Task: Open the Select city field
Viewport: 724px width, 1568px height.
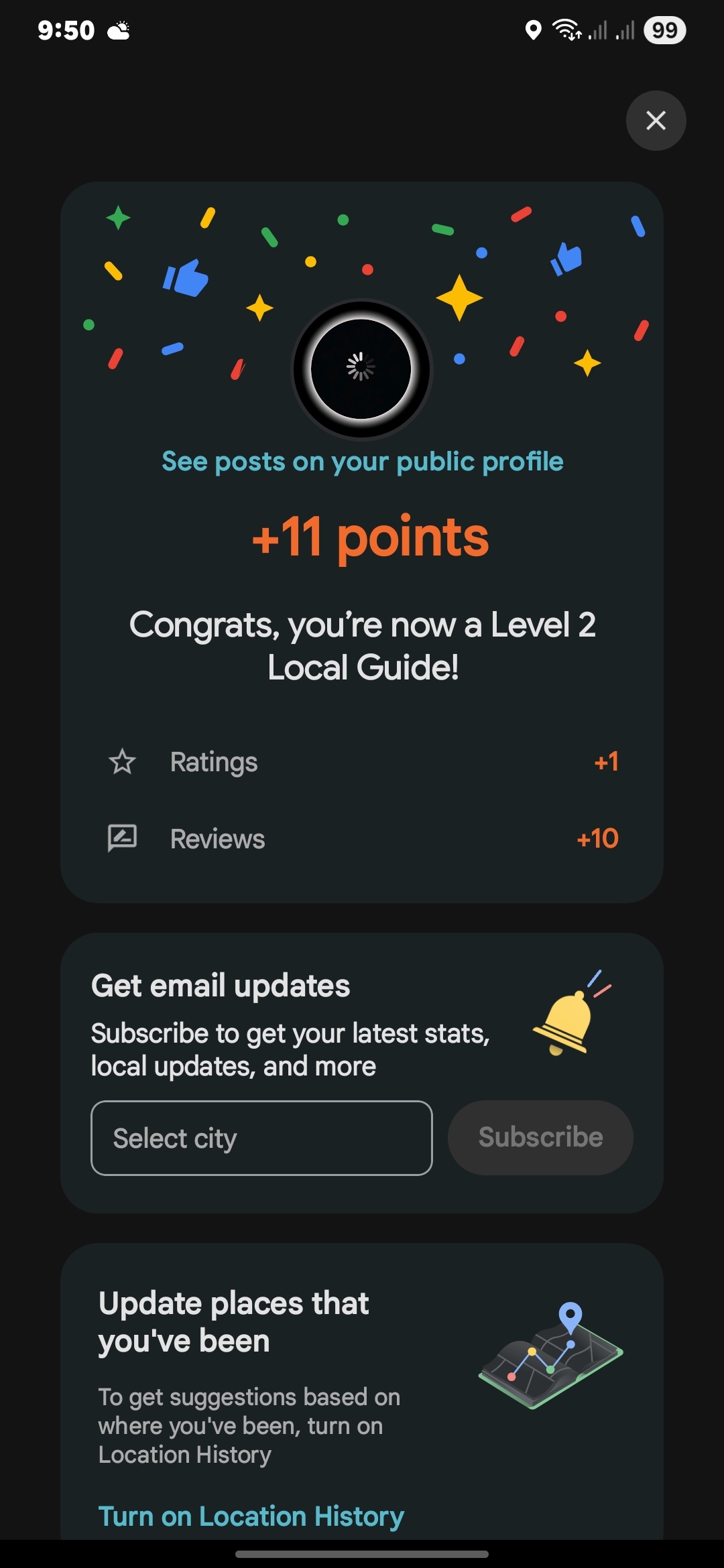Action: click(x=261, y=1138)
